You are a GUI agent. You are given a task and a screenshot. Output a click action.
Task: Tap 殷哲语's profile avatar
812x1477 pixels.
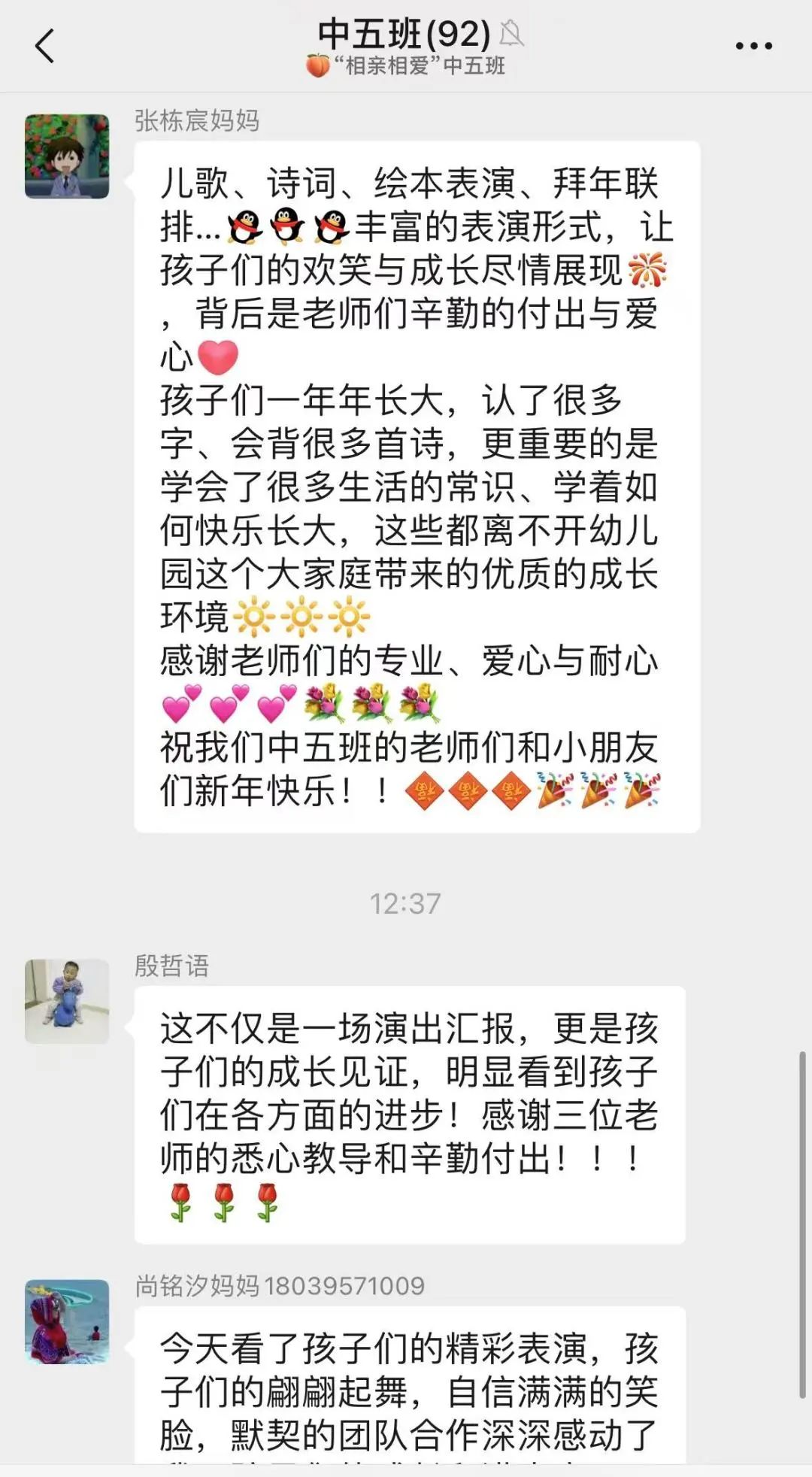point(67,1001)
